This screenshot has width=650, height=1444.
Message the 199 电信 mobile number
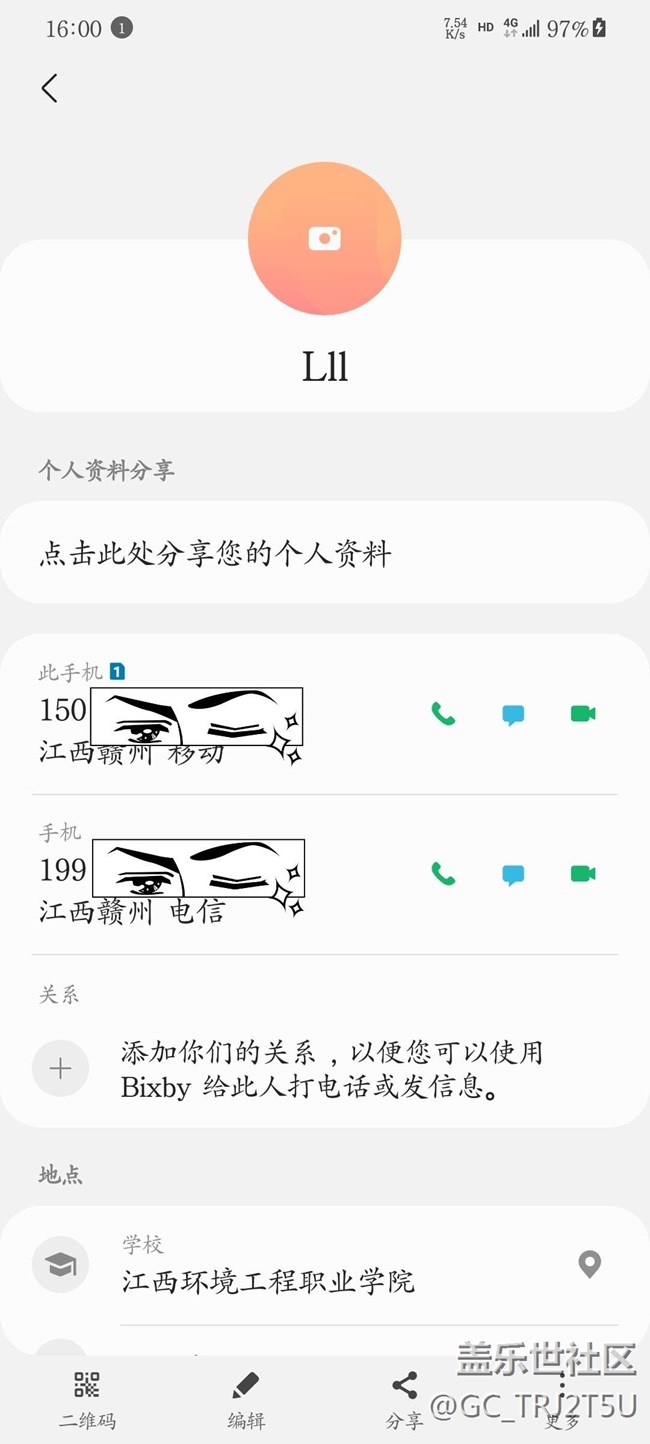513,874
